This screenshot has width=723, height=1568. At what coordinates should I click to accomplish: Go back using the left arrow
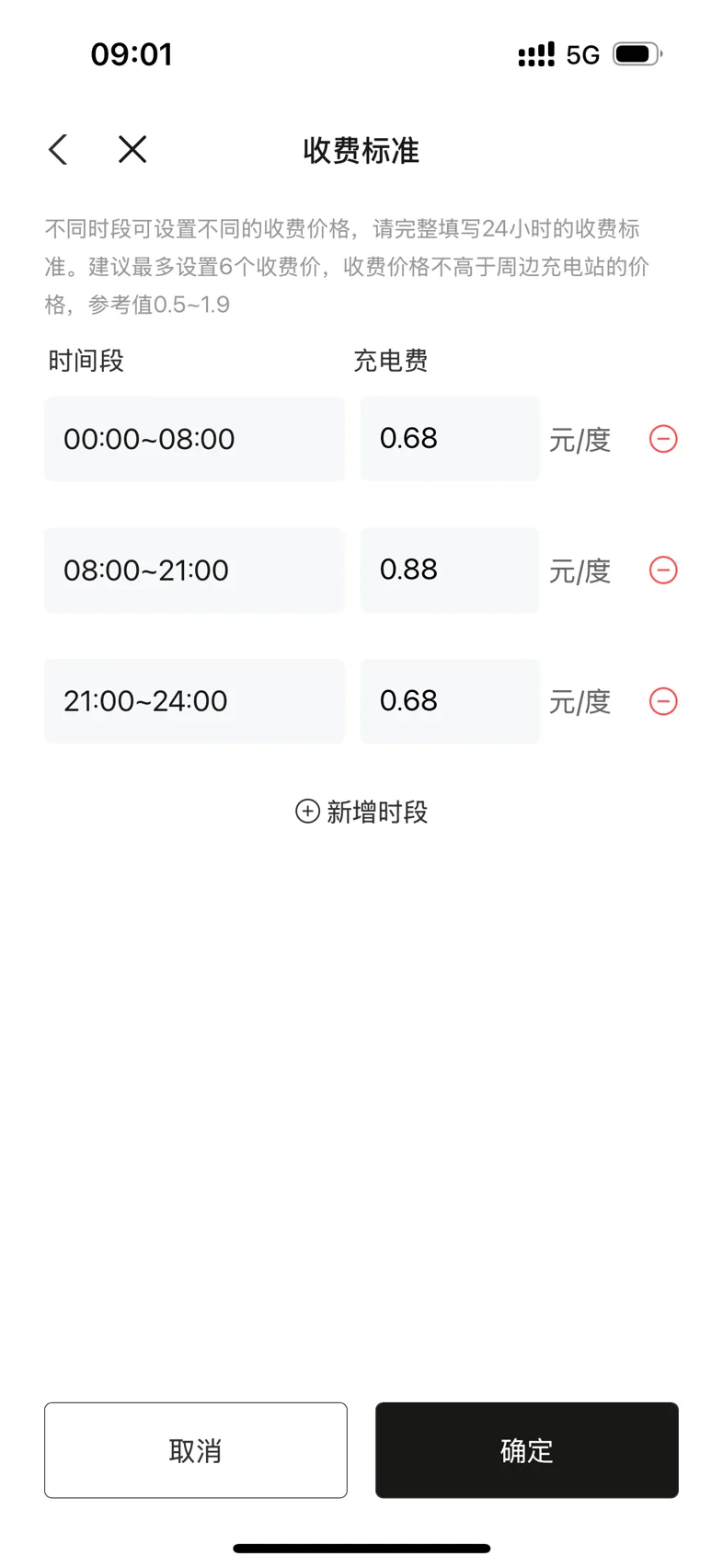pyautogui.click(x=58, y=149)
